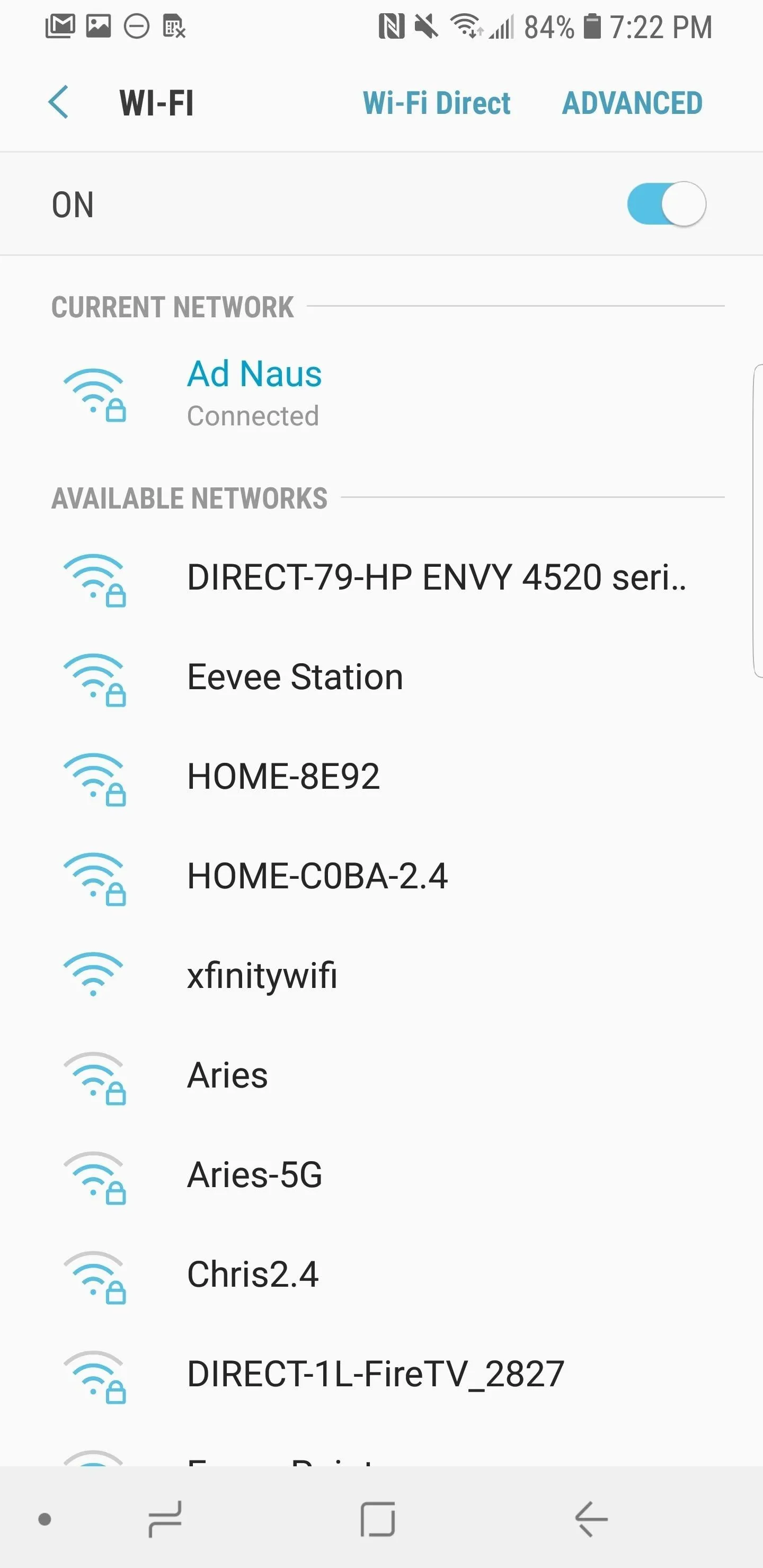This screenshot has height=1568, width=763.
Task: Tap the system home button
Action: 378,1519
